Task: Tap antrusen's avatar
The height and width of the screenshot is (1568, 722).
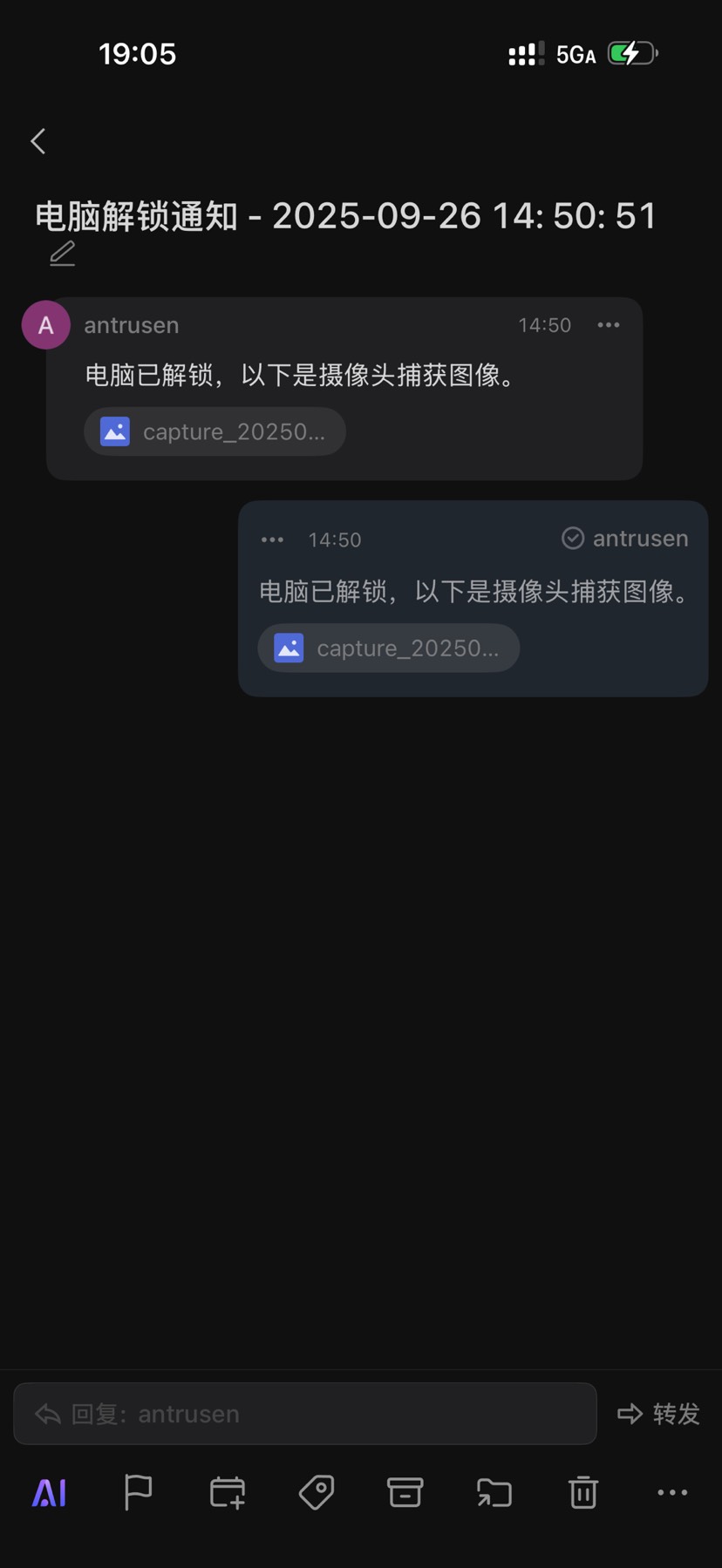Action: pyautogui.click(x=45, y=324)
